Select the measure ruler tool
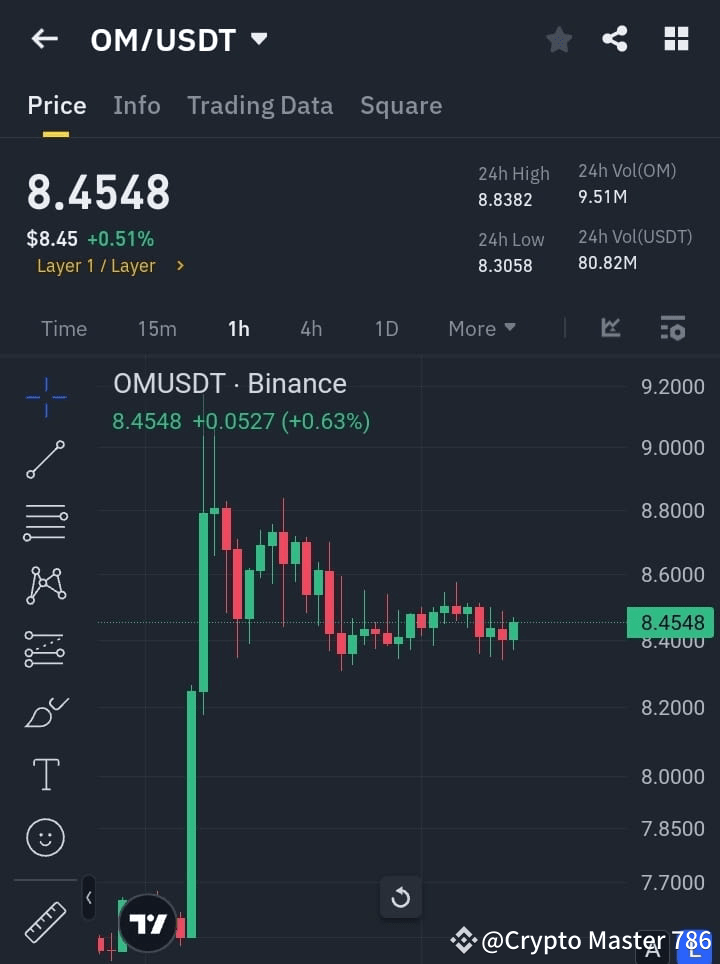 pyautogui.click(x=45, y=921)
